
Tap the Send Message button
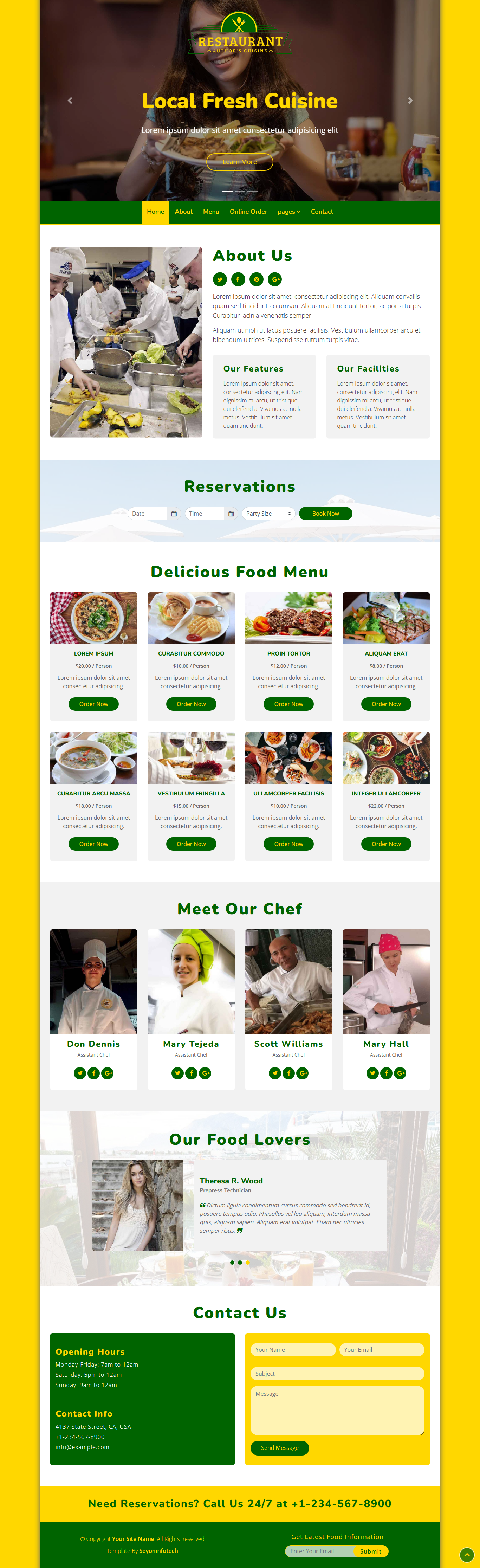(279, 1448)
